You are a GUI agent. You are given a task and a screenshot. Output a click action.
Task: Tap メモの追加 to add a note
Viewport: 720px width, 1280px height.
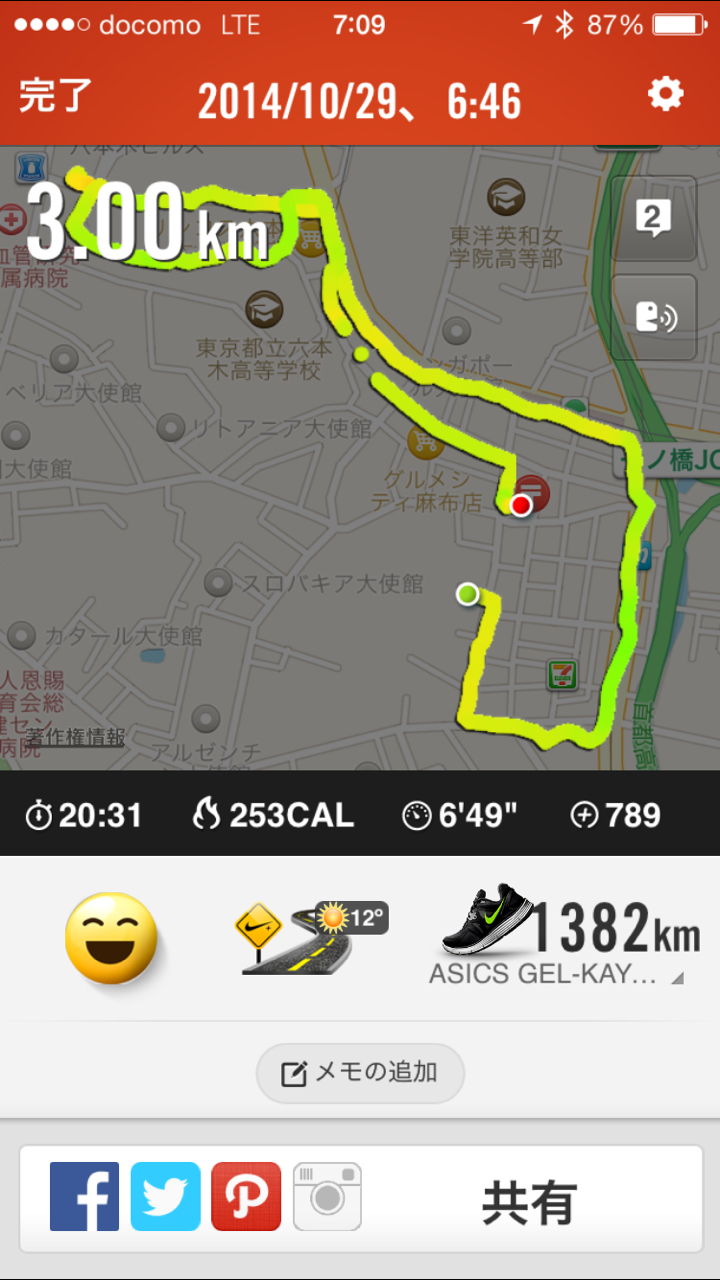pos(360,1073)
